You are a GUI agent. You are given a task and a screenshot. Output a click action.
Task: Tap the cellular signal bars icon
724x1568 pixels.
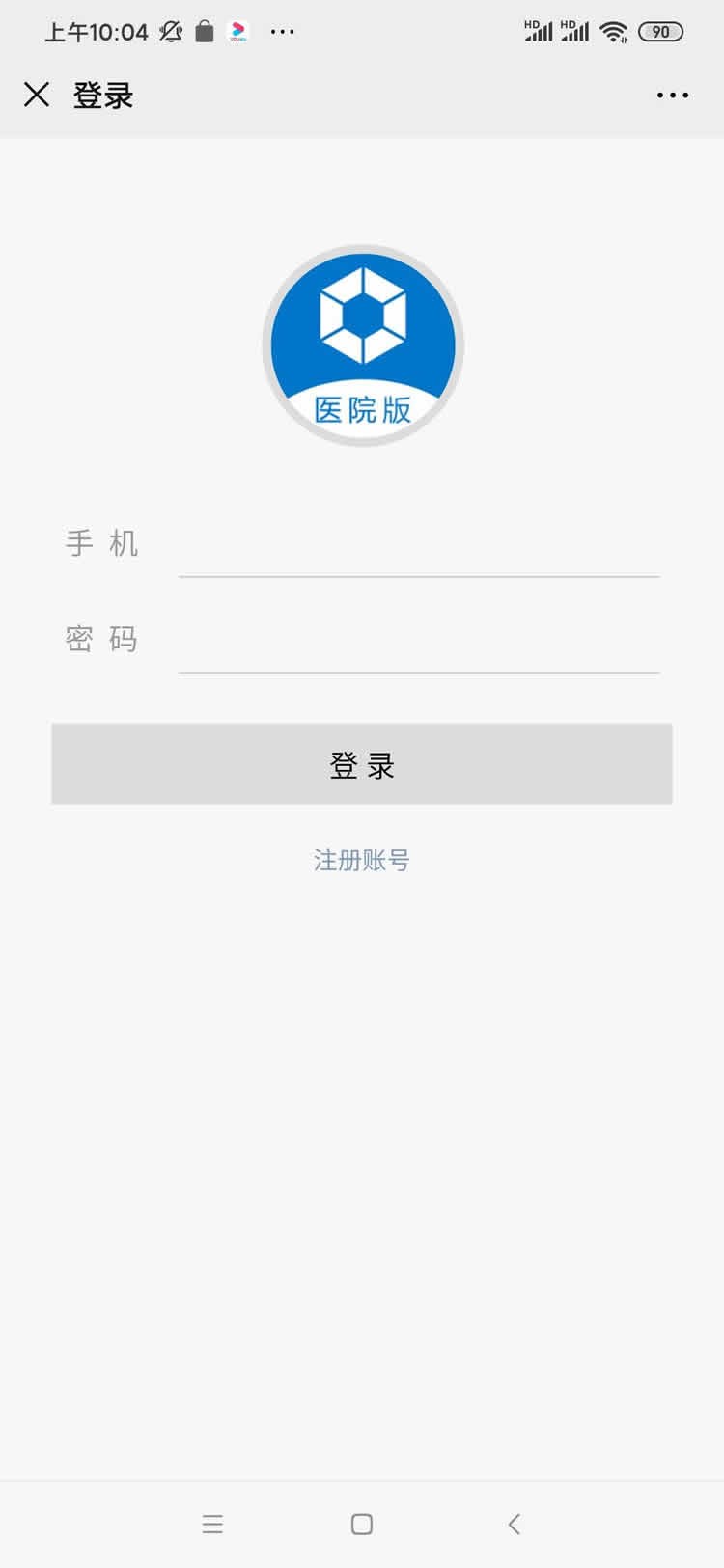[x=538, y=33]
